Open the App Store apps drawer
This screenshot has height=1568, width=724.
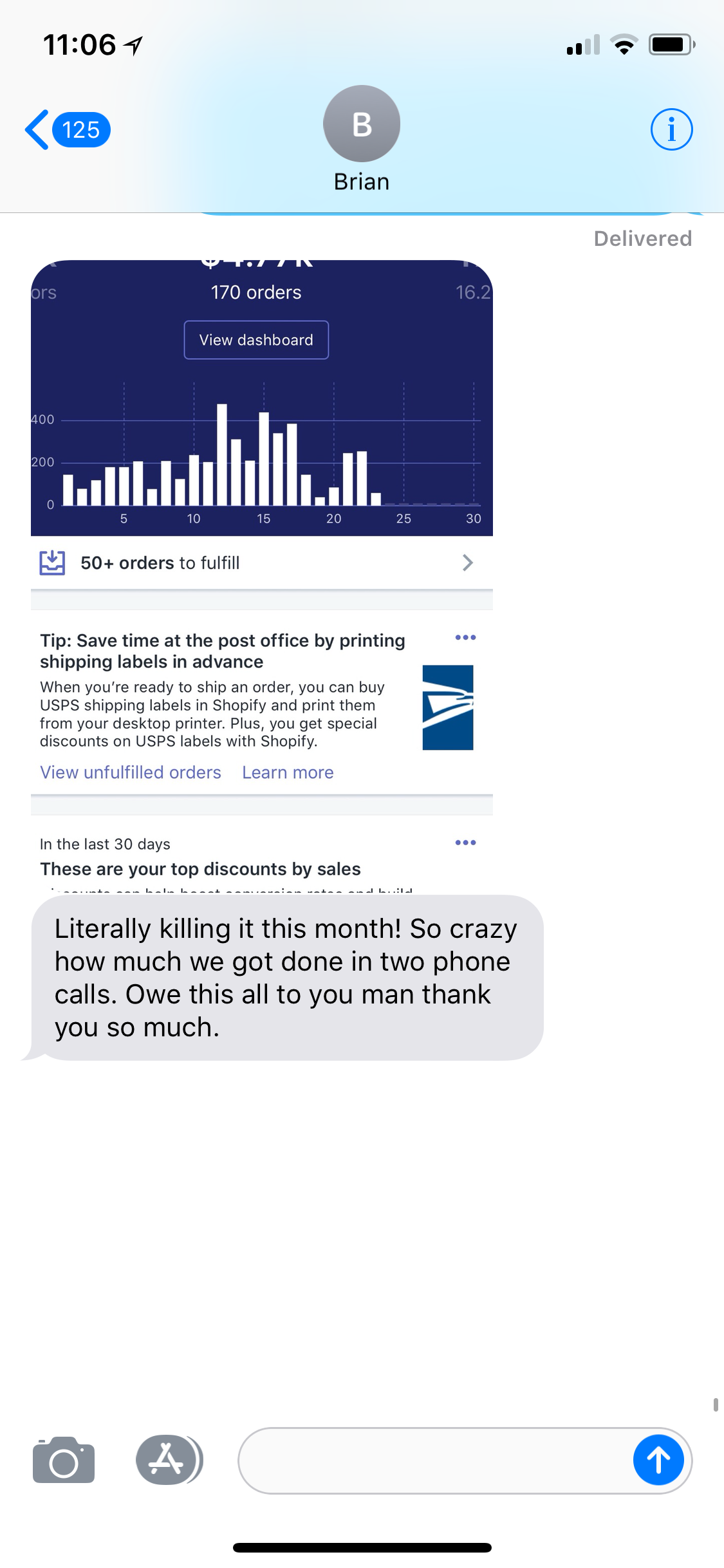pos(169,1460)
